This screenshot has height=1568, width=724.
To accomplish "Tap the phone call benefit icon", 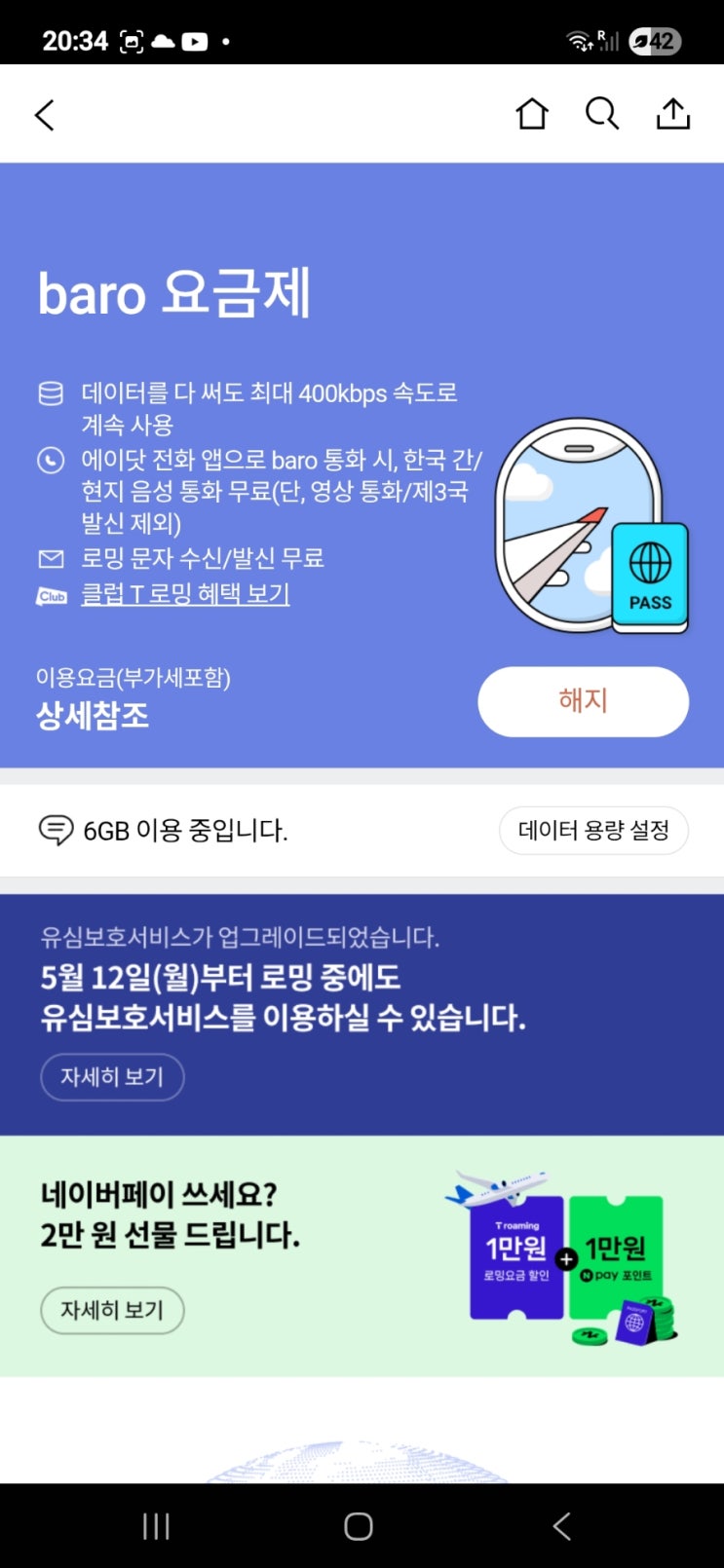I will click(51, 459).
